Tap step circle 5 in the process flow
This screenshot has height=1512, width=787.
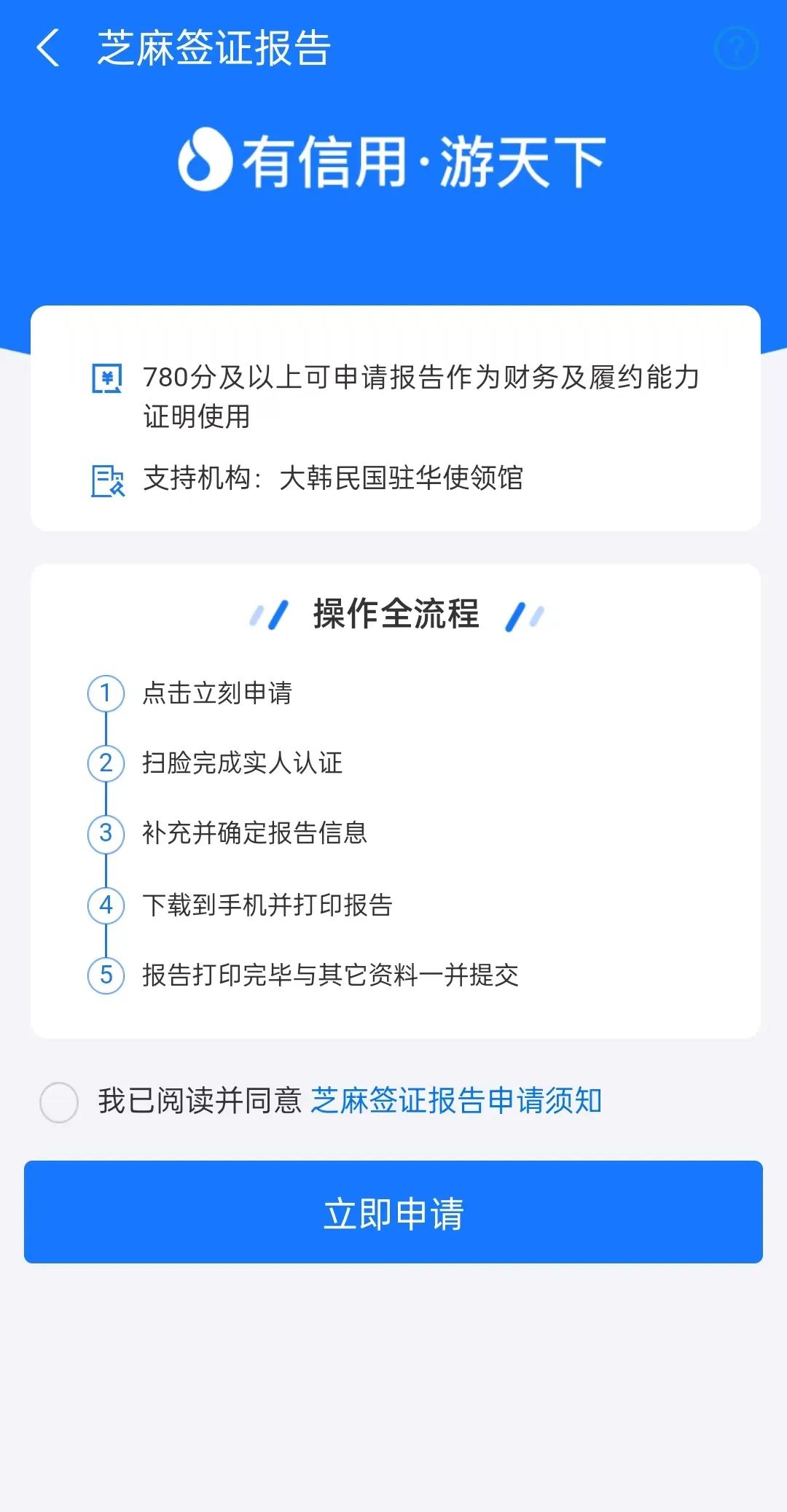[106, 977]
